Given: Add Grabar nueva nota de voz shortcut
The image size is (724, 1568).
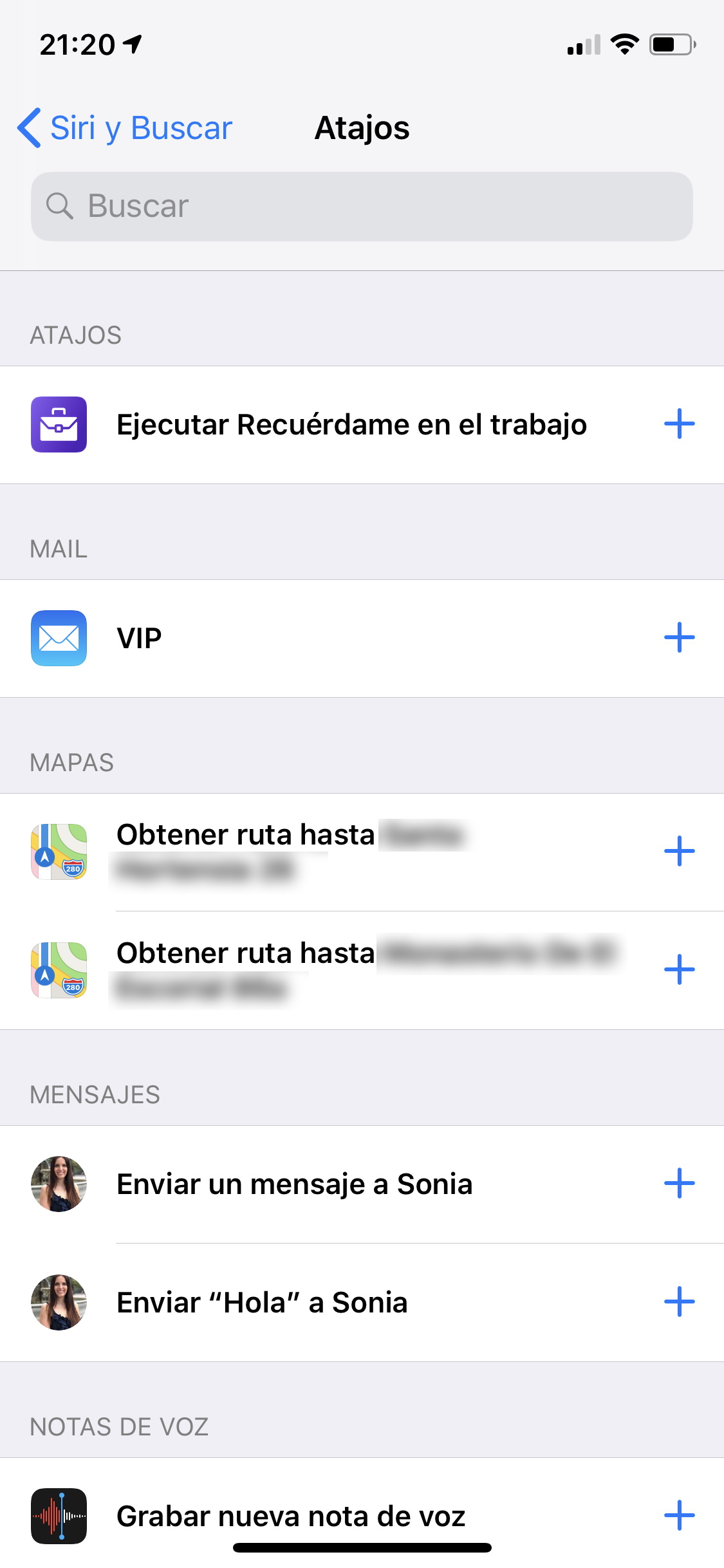Looking at the screenshot, I should pyautogui.click(x=679, y=1516).
